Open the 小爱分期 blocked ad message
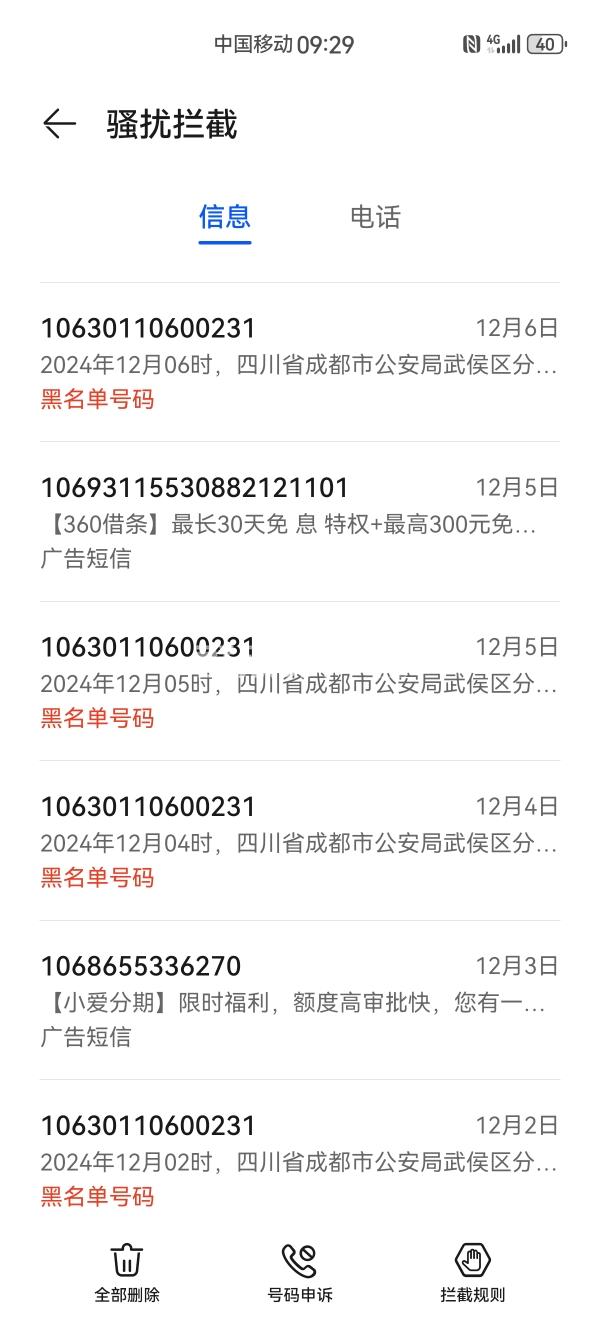This screenshot has width=600, height=1320. (299, 1001)
